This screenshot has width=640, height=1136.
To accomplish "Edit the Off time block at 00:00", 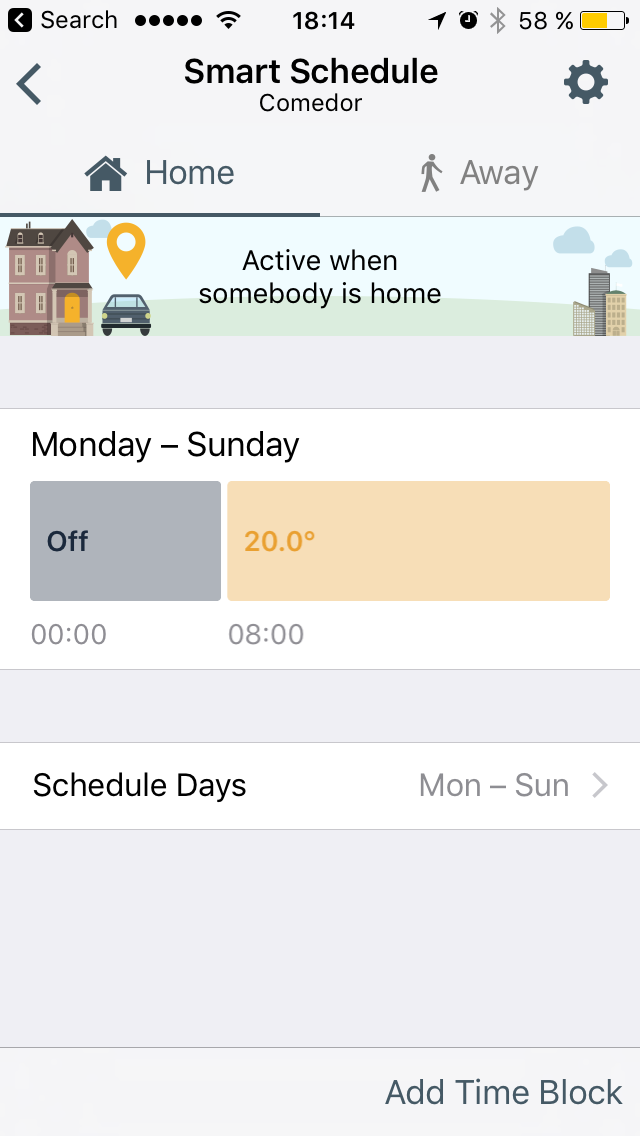I will coord(125,540).
